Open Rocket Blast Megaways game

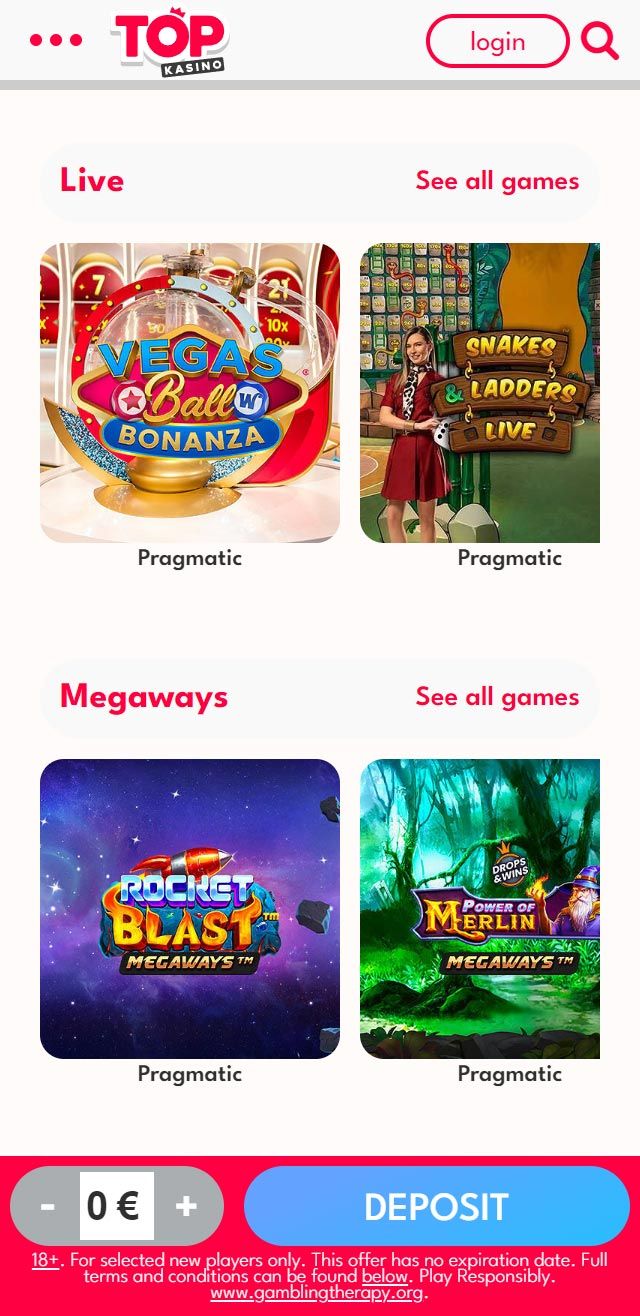190,909
